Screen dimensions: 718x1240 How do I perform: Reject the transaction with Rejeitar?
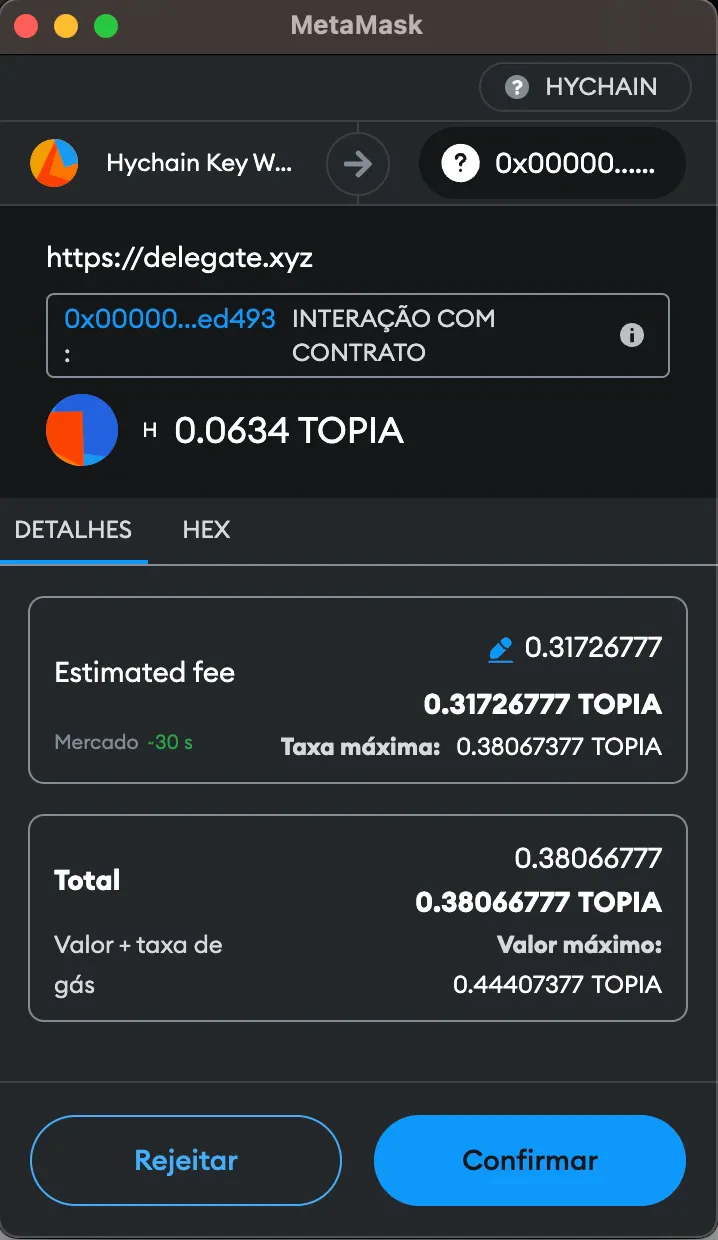(186, 1160)
